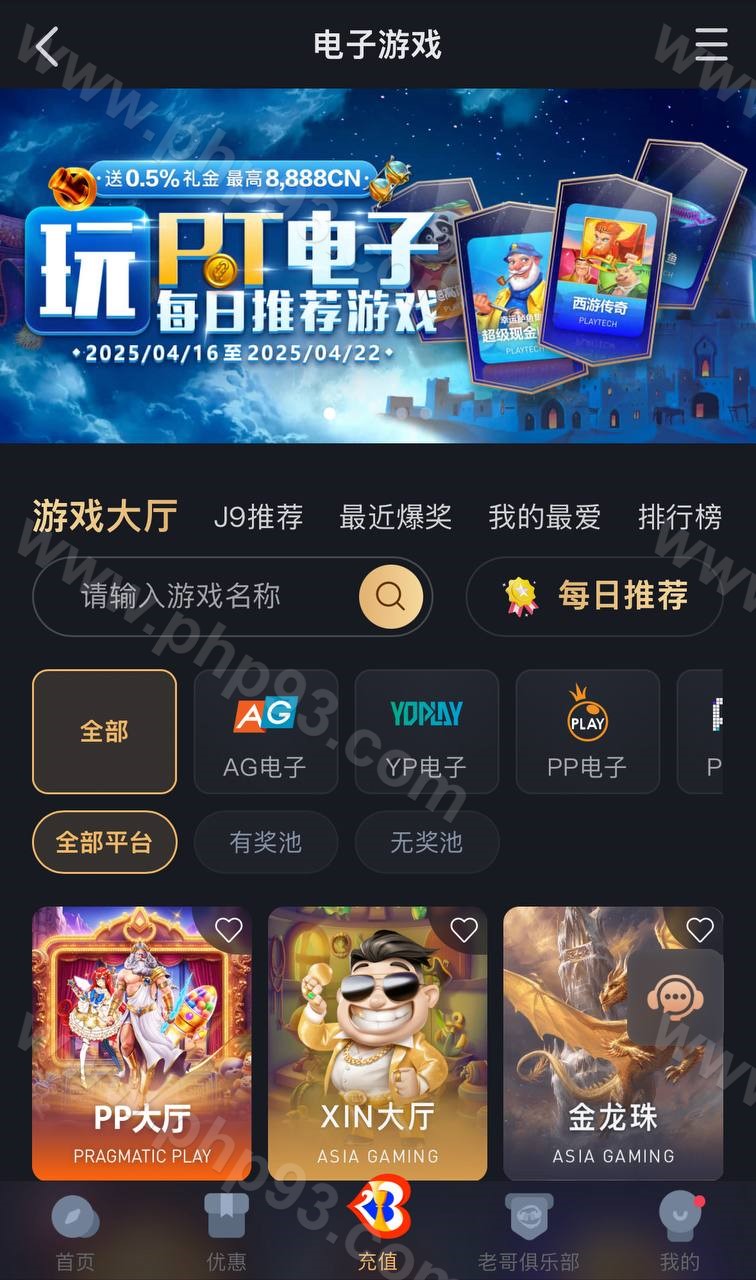Open the 每日推荐 button

click(x=594, y=597)
